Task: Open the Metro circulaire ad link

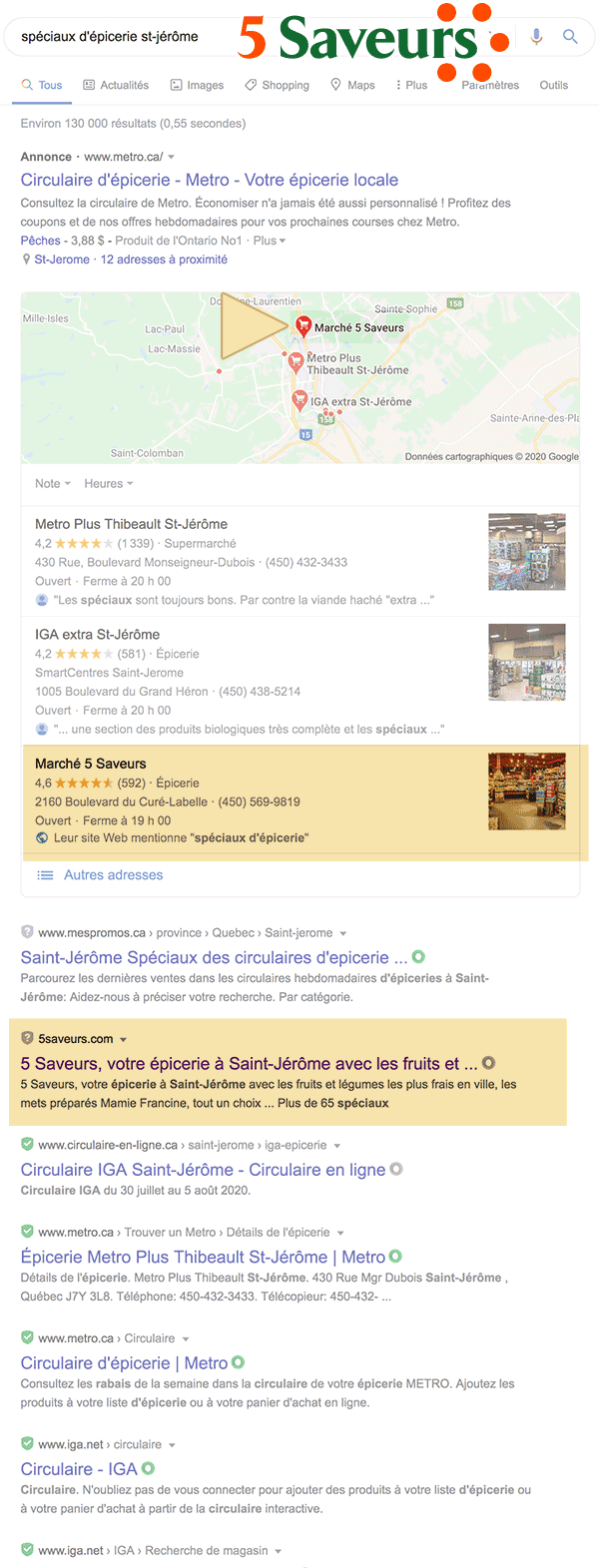Action: pyautogui.click(x=210, y=180)
